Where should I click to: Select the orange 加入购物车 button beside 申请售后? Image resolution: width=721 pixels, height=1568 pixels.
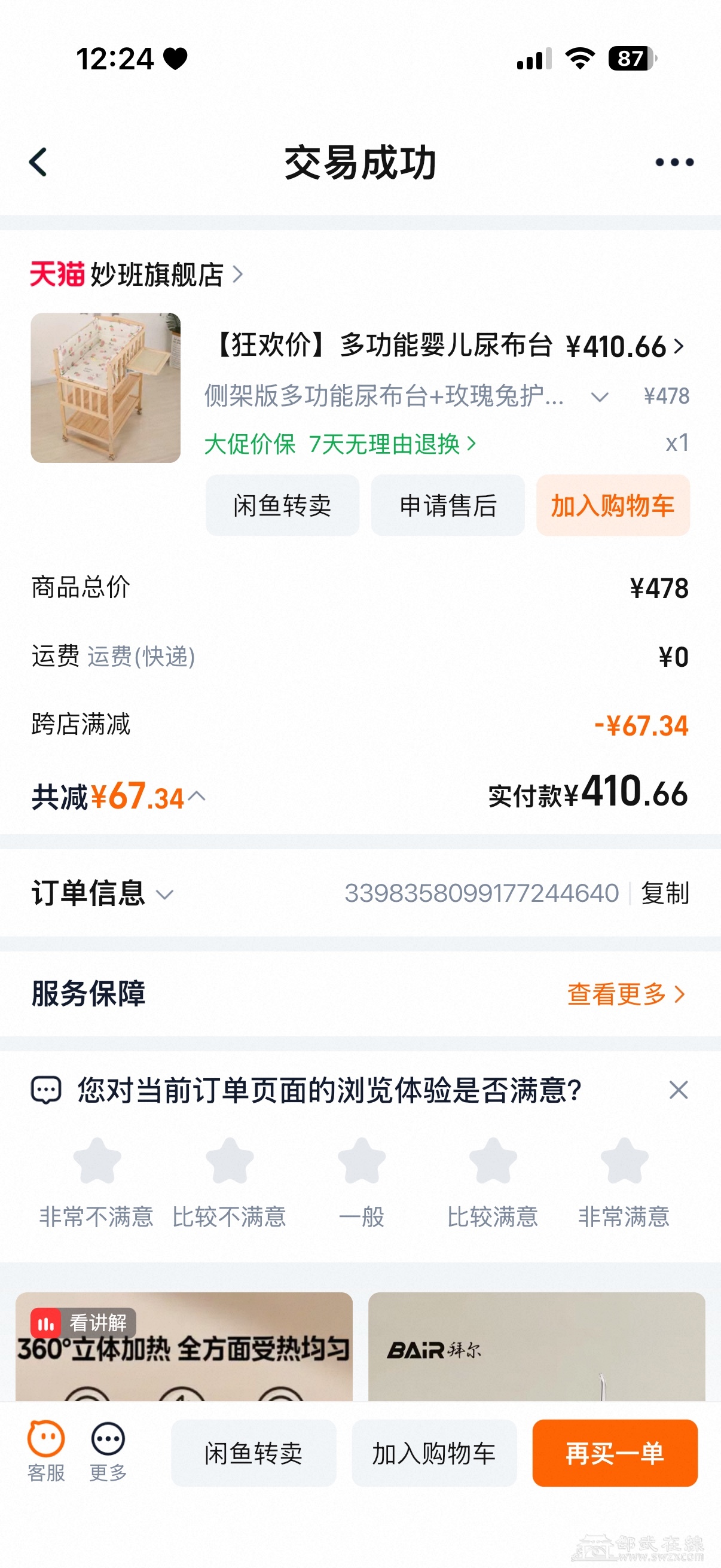pos(613,505)
